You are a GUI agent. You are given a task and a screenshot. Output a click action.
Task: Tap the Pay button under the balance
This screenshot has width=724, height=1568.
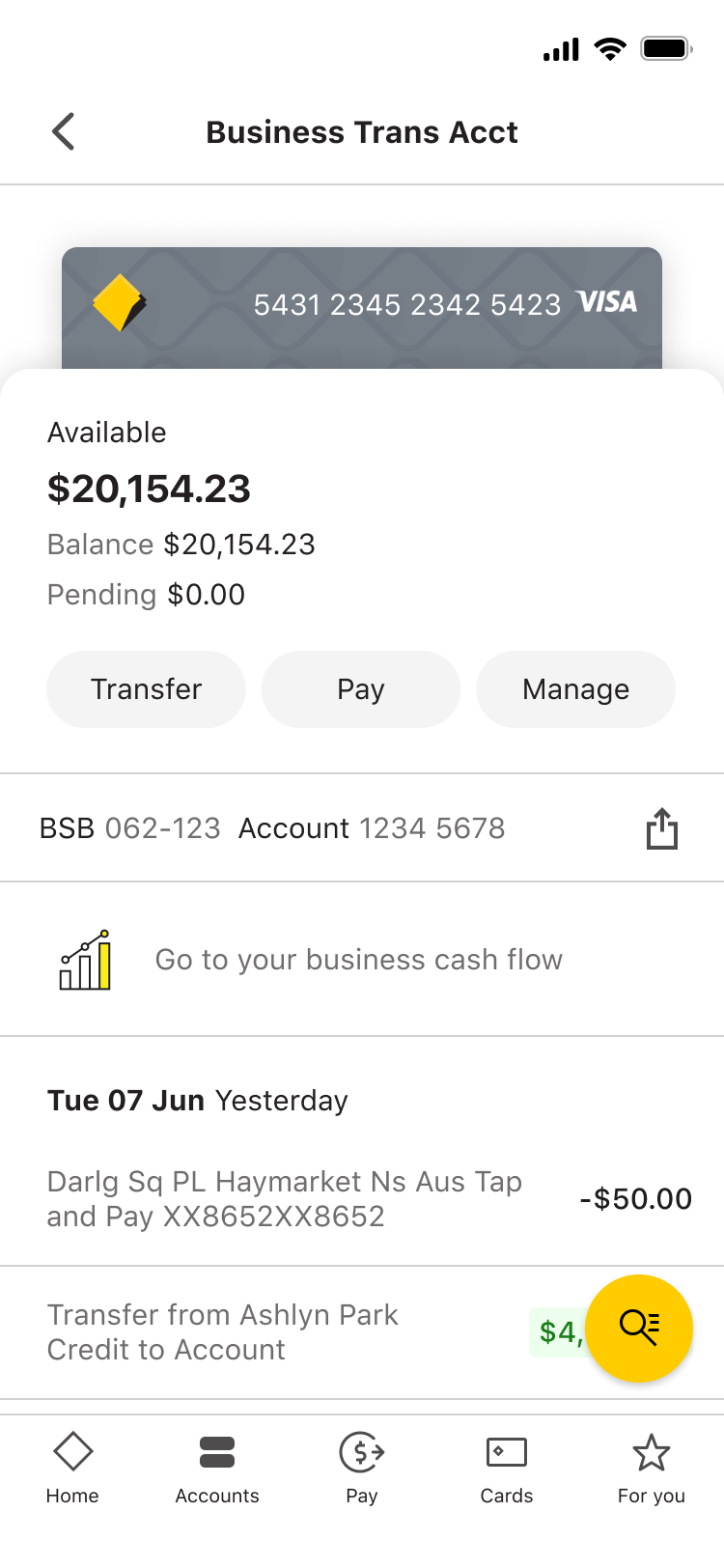pyautogui.click(x=361, y=689)
